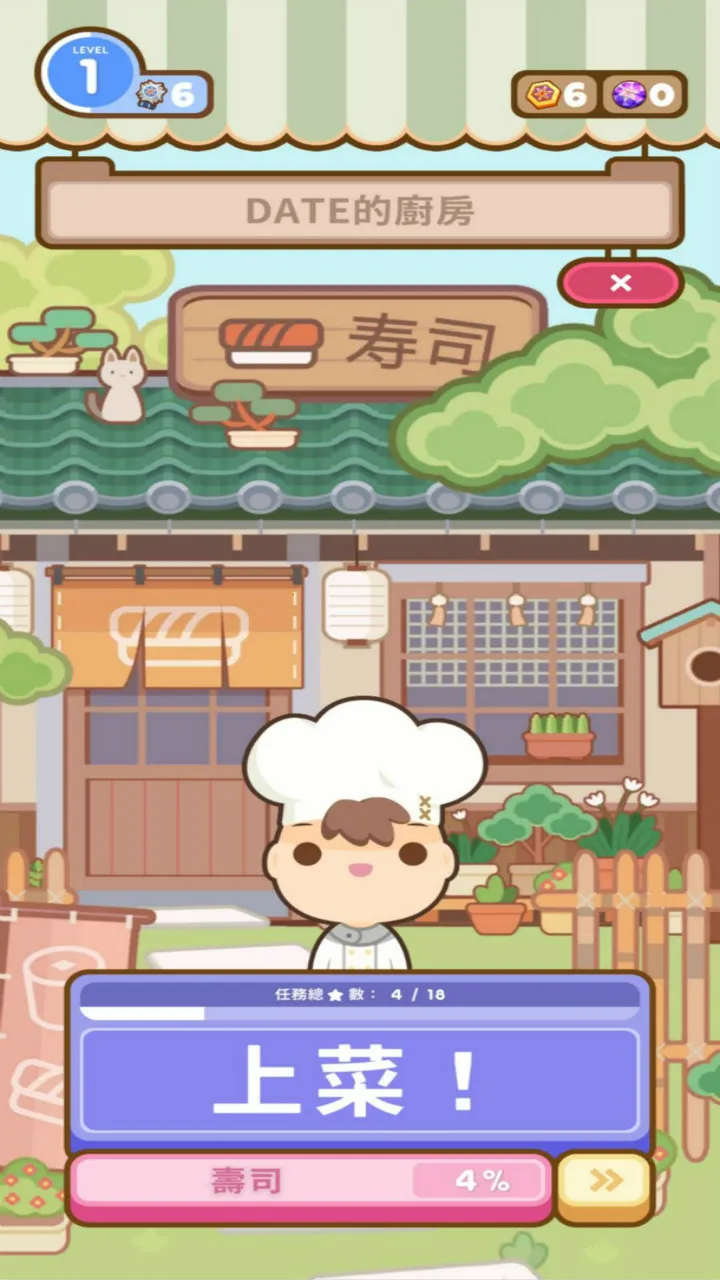Screen dimensions: 720x1280
Task: Close the kitchen view with the X button
Action: point(620,283)
